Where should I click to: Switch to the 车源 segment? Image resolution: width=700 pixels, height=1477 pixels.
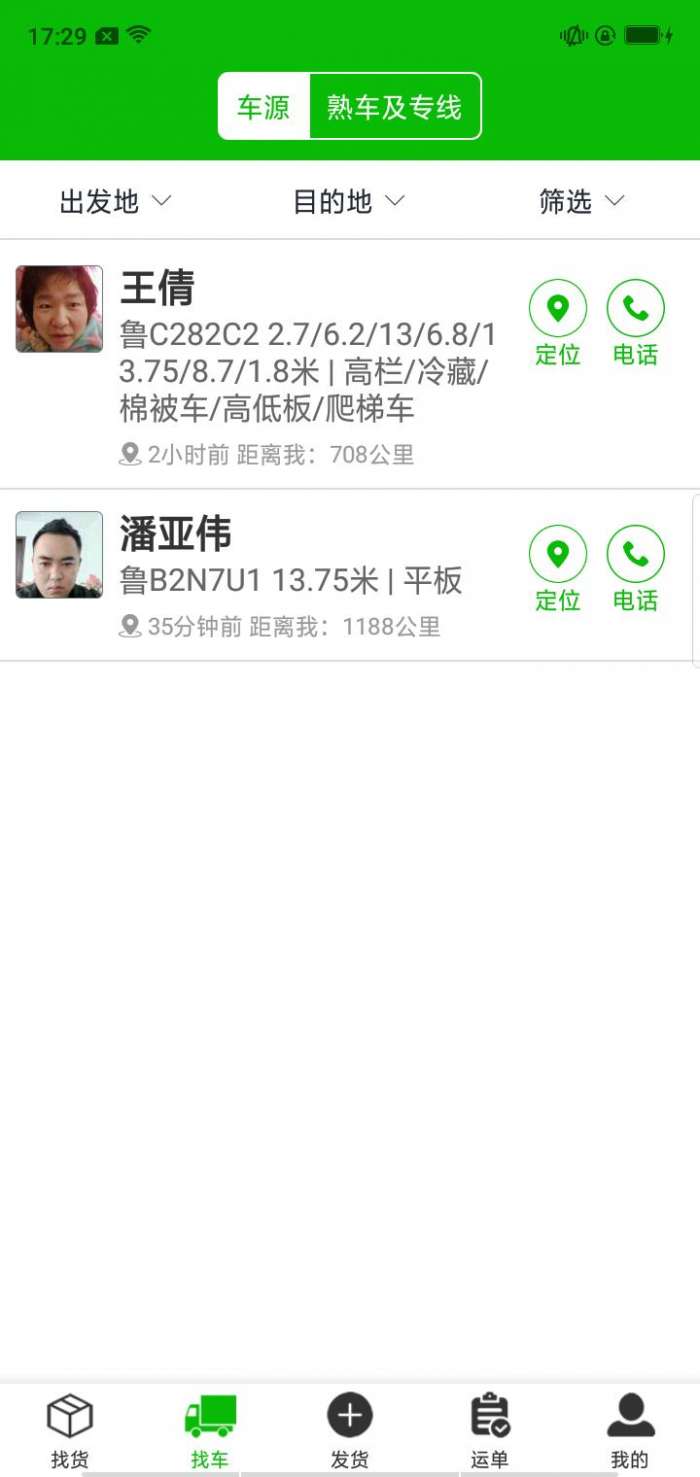[264, 106]
